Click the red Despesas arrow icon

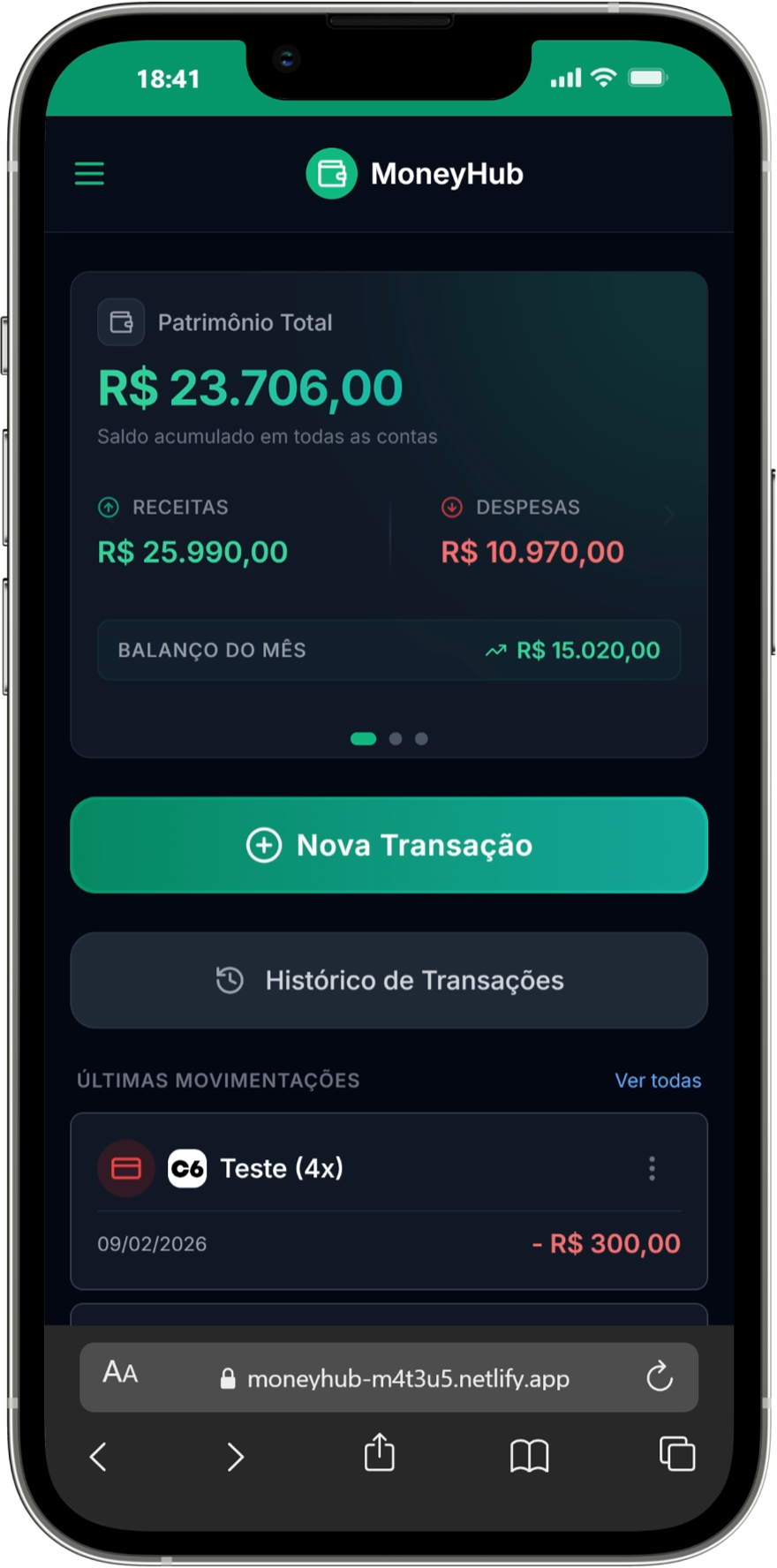click(451, 507)
